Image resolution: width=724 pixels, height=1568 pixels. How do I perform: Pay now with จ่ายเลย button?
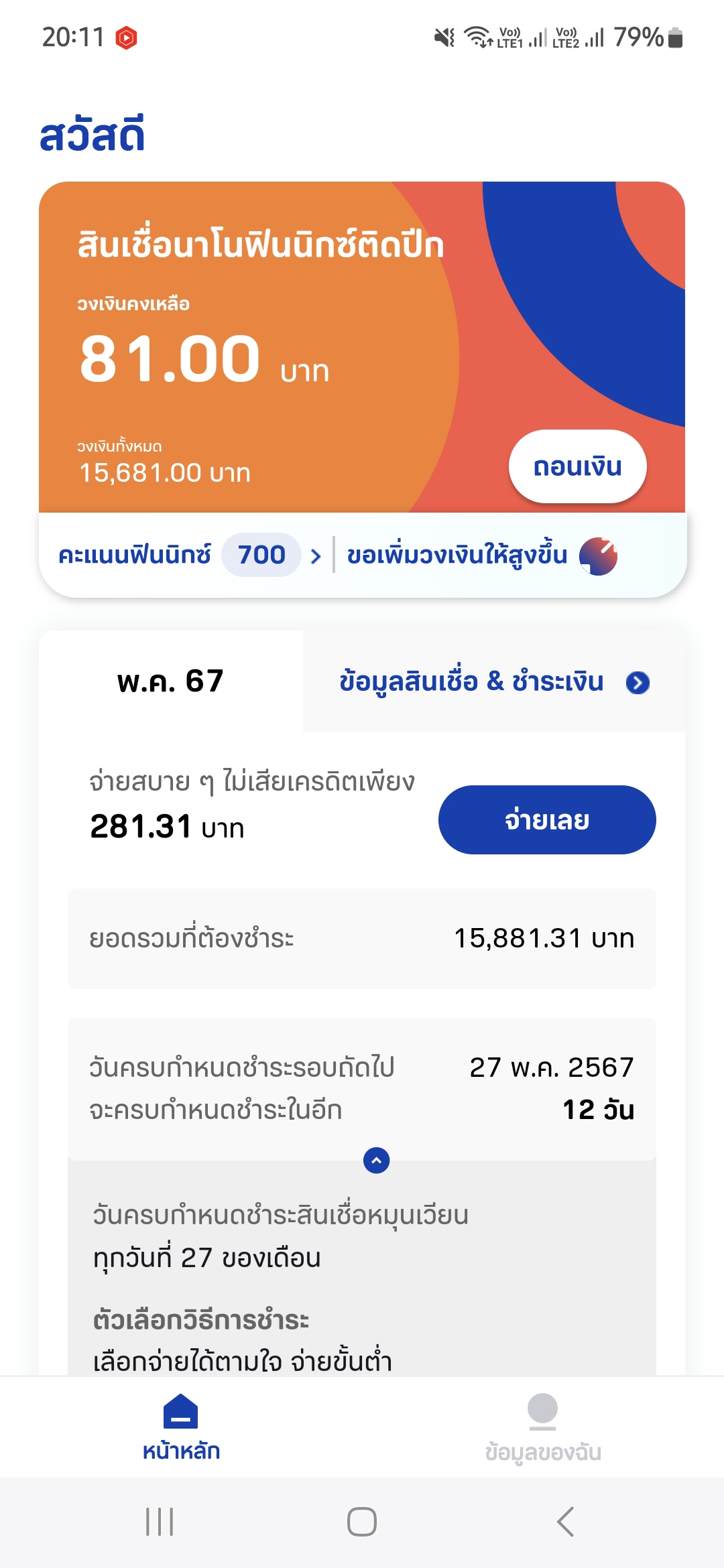547,820
